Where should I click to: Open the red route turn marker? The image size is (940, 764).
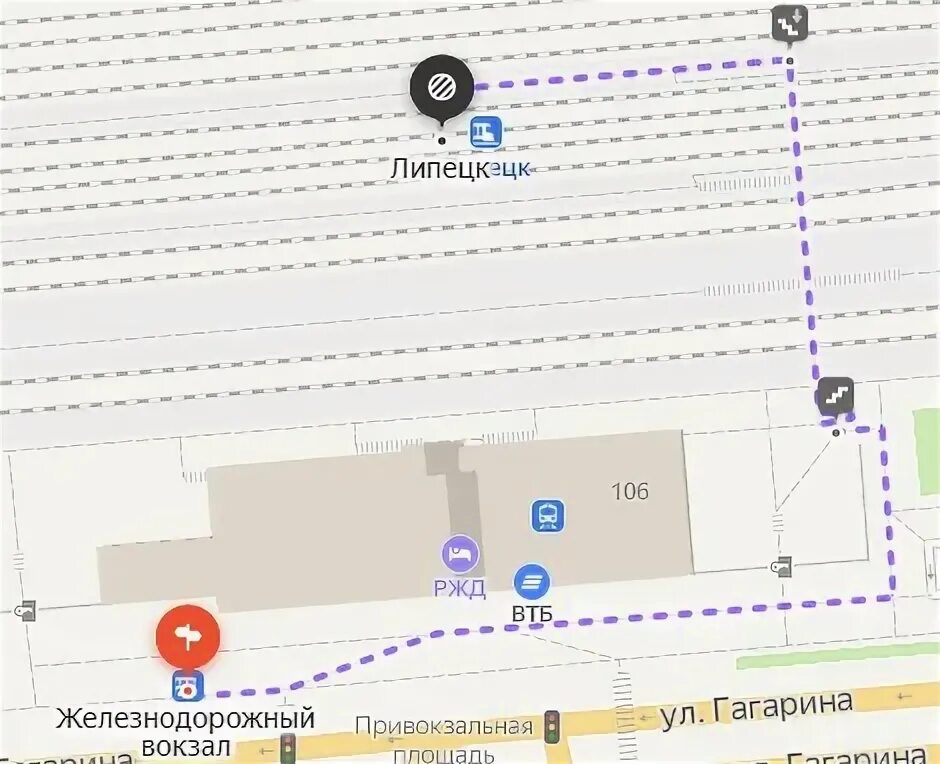click(x=189, y=636)
